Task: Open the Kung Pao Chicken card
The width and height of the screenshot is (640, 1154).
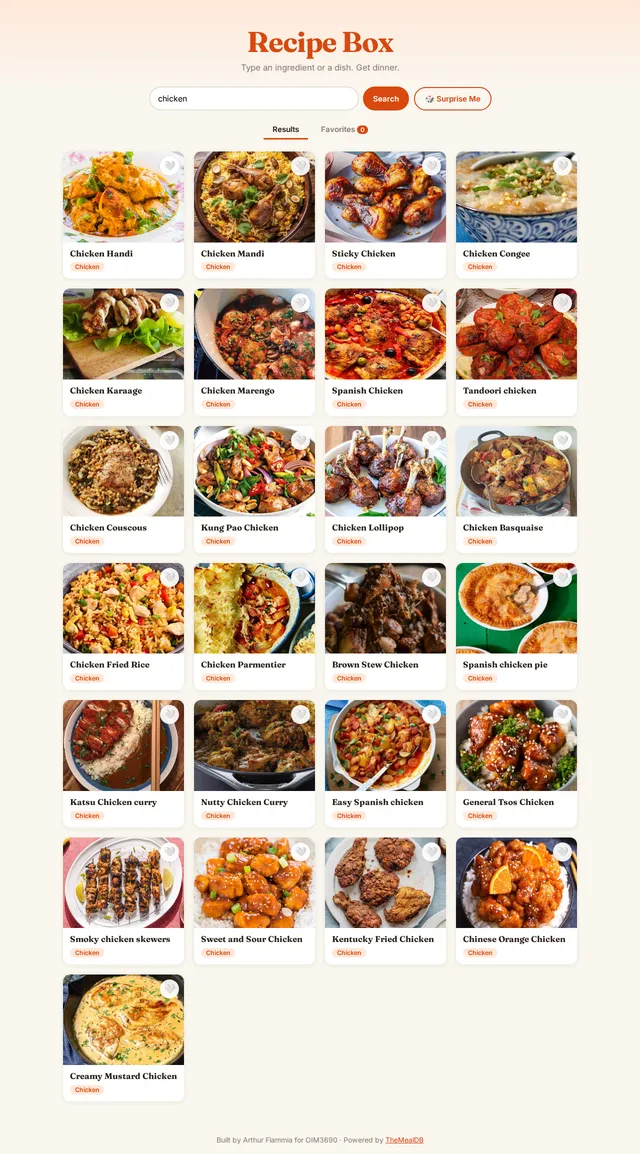Action: [255, 489]
